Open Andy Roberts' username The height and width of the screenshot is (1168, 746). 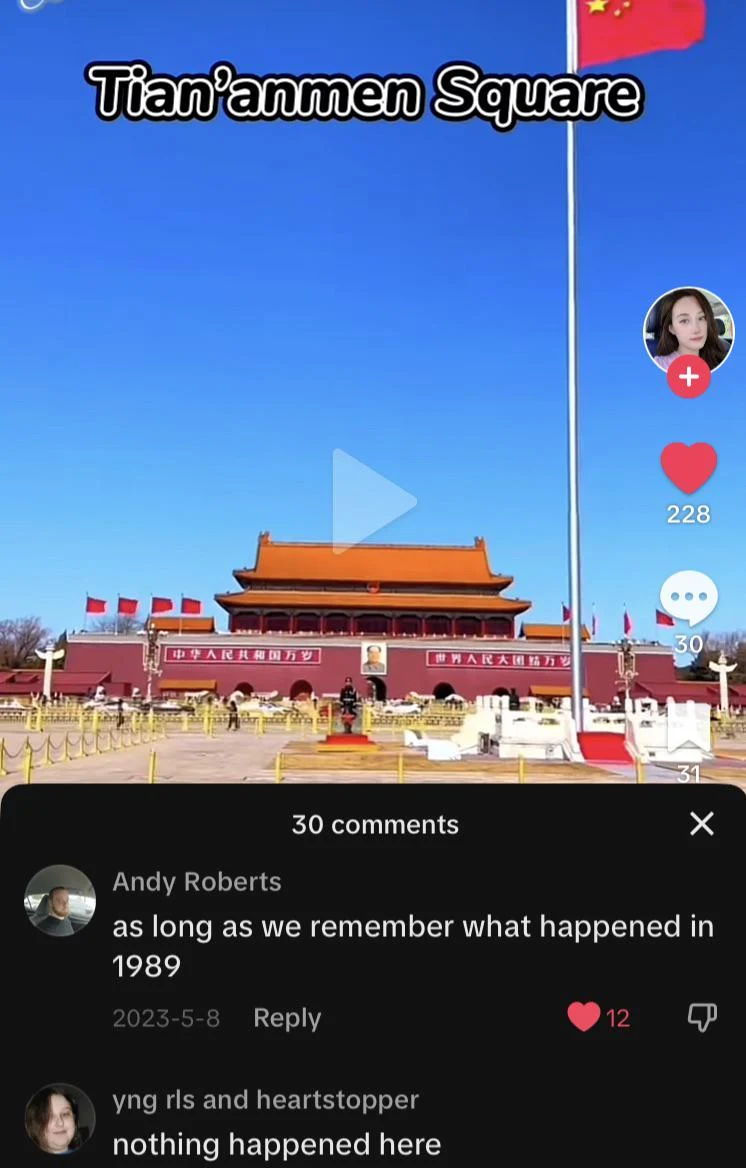[x=196, y=881]
